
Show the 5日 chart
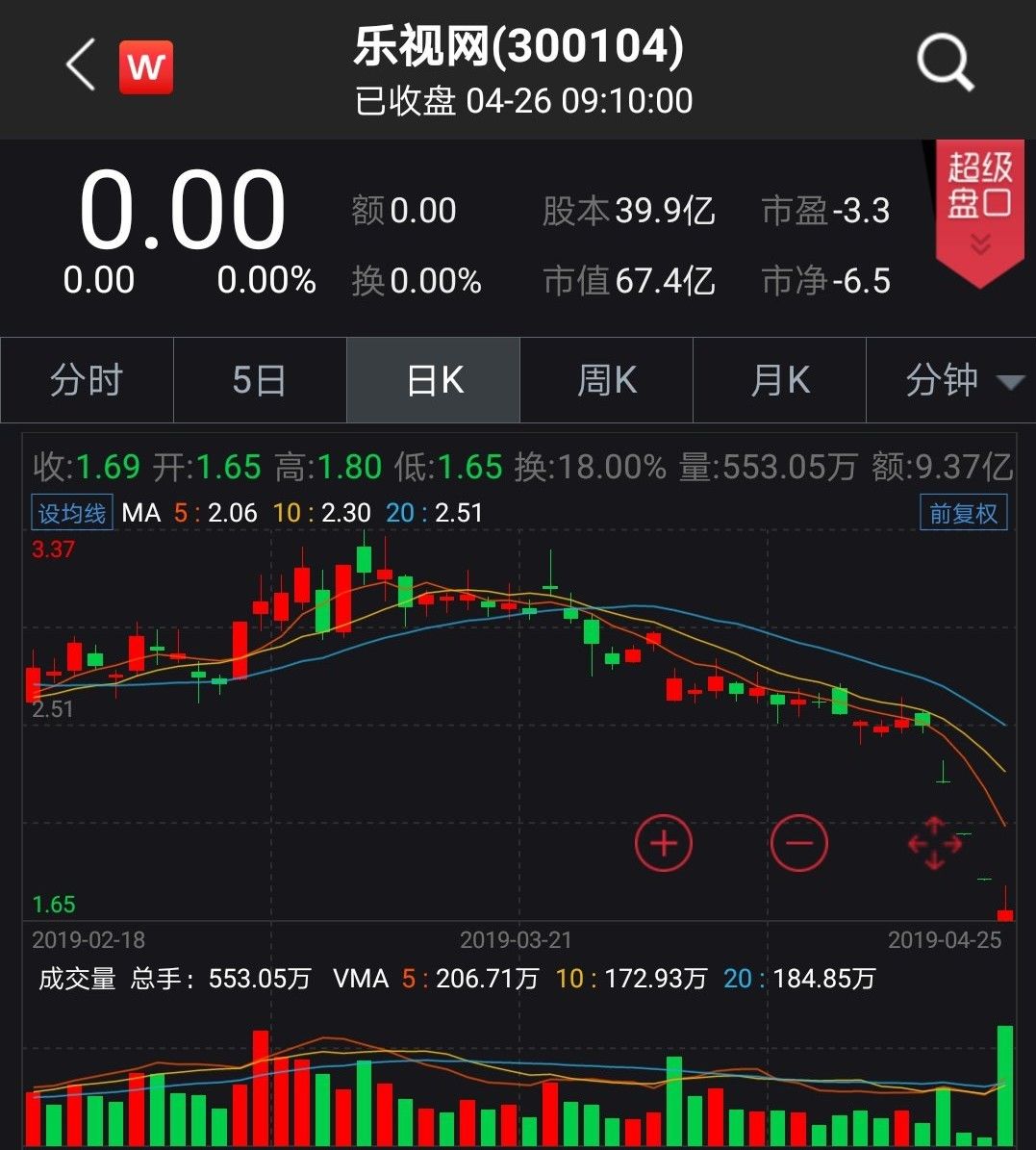pos(260,380)
